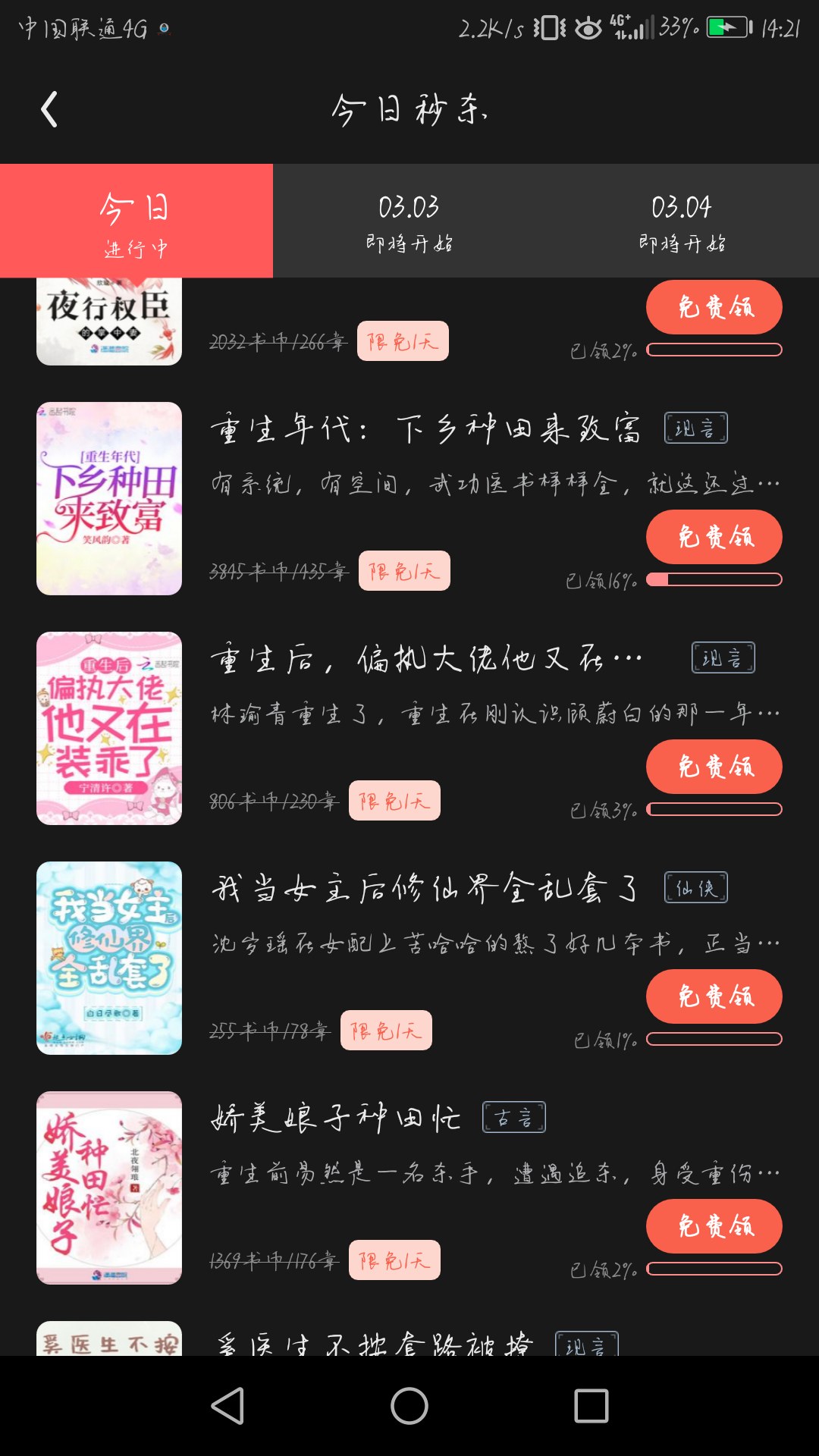Switch to the 03.03 tab
The width and height of the screenshot is (819, 1456).
pyautogui.click(x=409, y=221)
